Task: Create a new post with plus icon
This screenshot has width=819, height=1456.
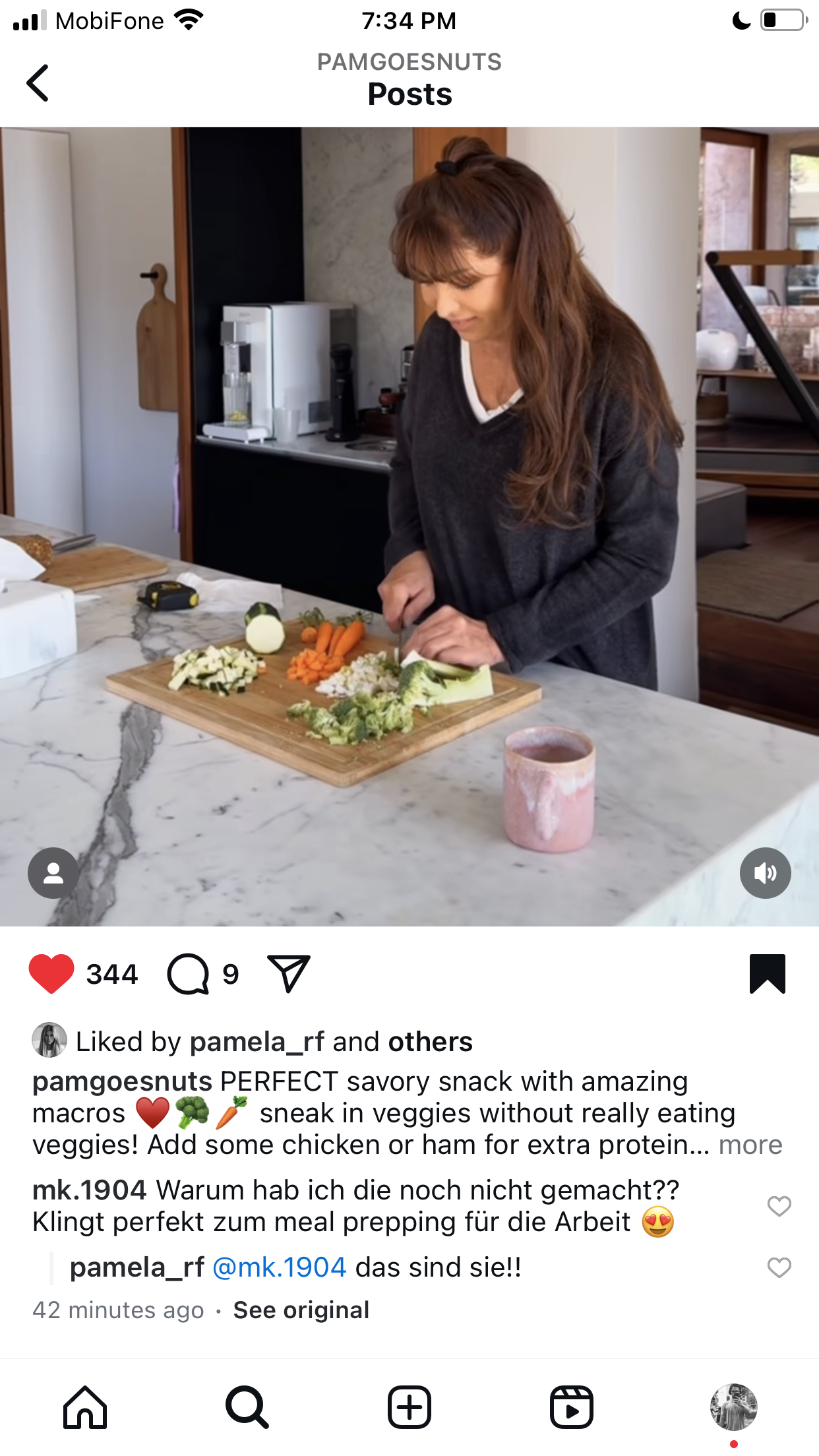Action: 409,1407
